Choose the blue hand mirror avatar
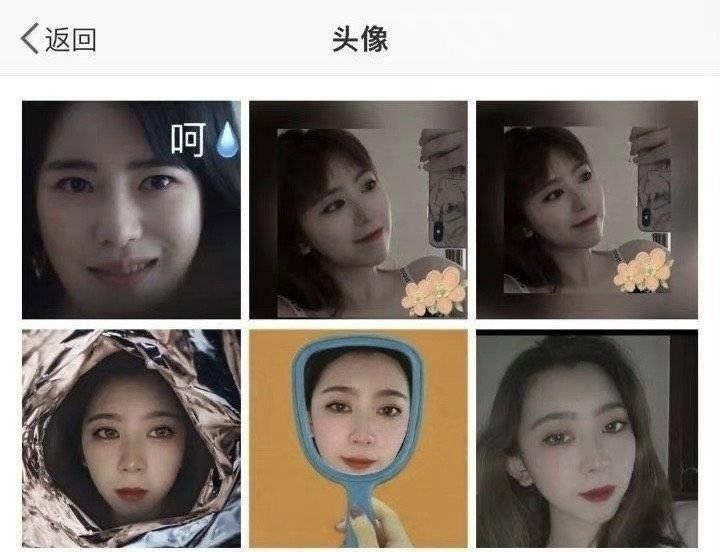The image size is (720, 552). pos(358,440)
